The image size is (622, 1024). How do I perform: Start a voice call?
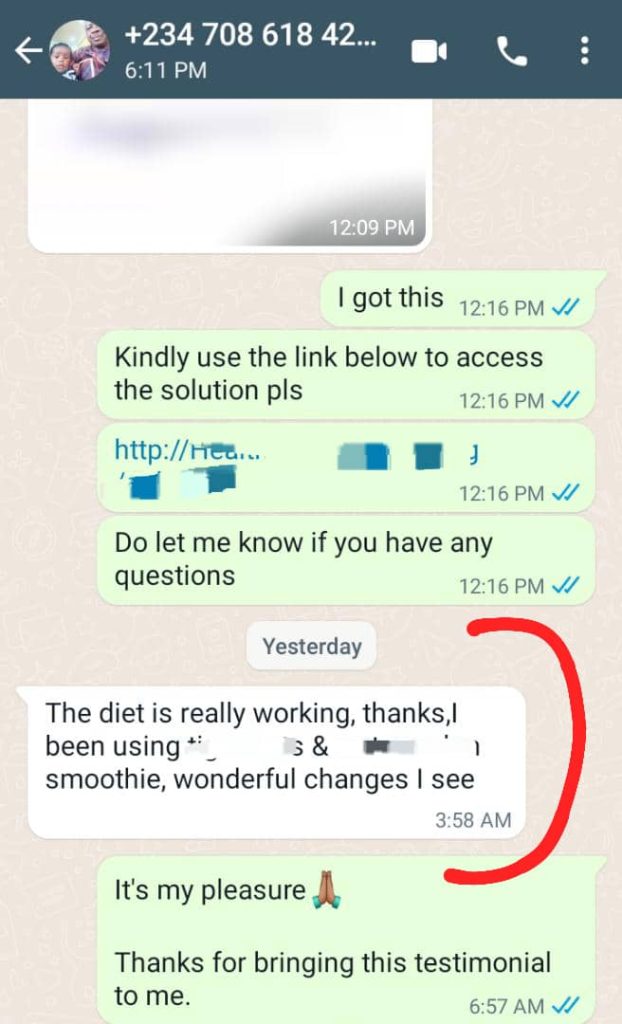[x=512, y=52]
